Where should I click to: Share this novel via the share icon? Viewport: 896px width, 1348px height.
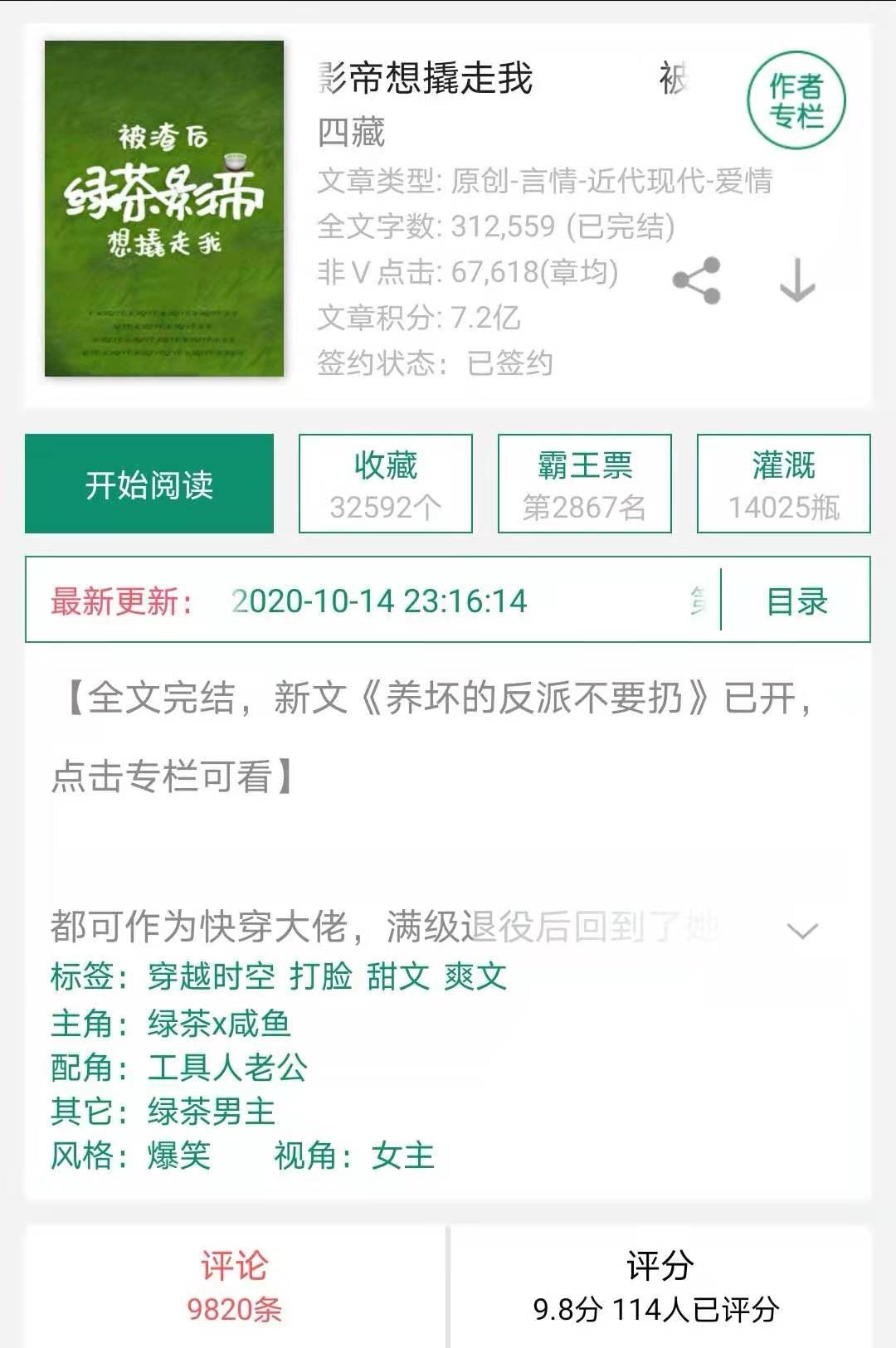[697, 280]
